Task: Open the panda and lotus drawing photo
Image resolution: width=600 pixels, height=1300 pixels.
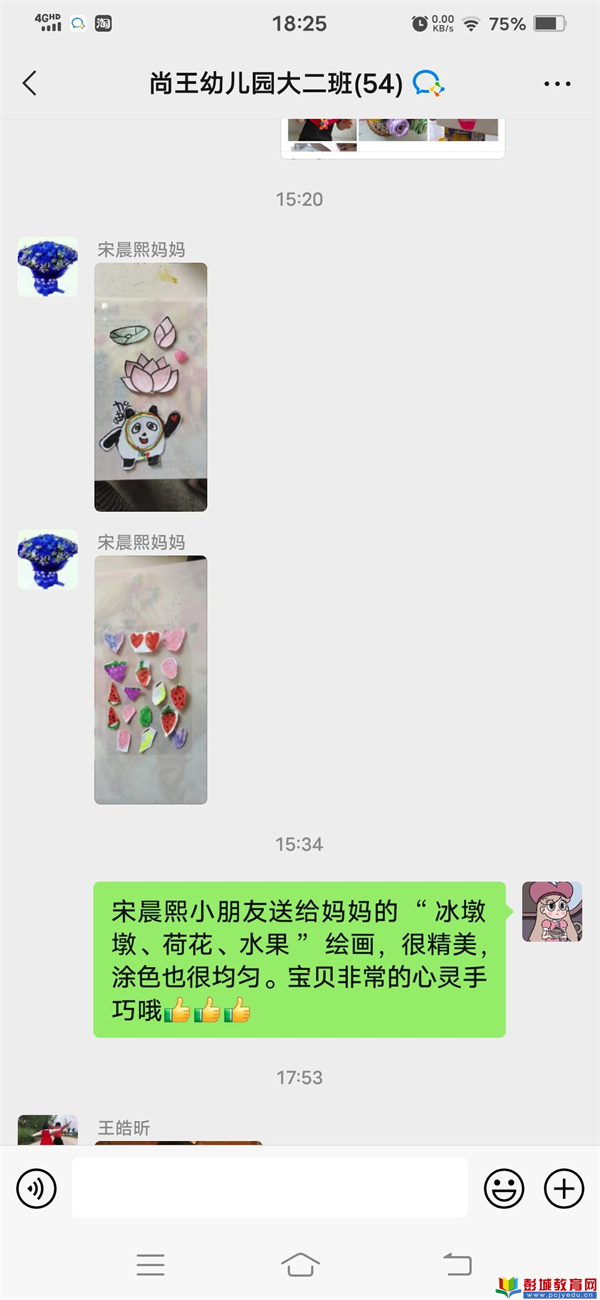Action: point(151,387)
